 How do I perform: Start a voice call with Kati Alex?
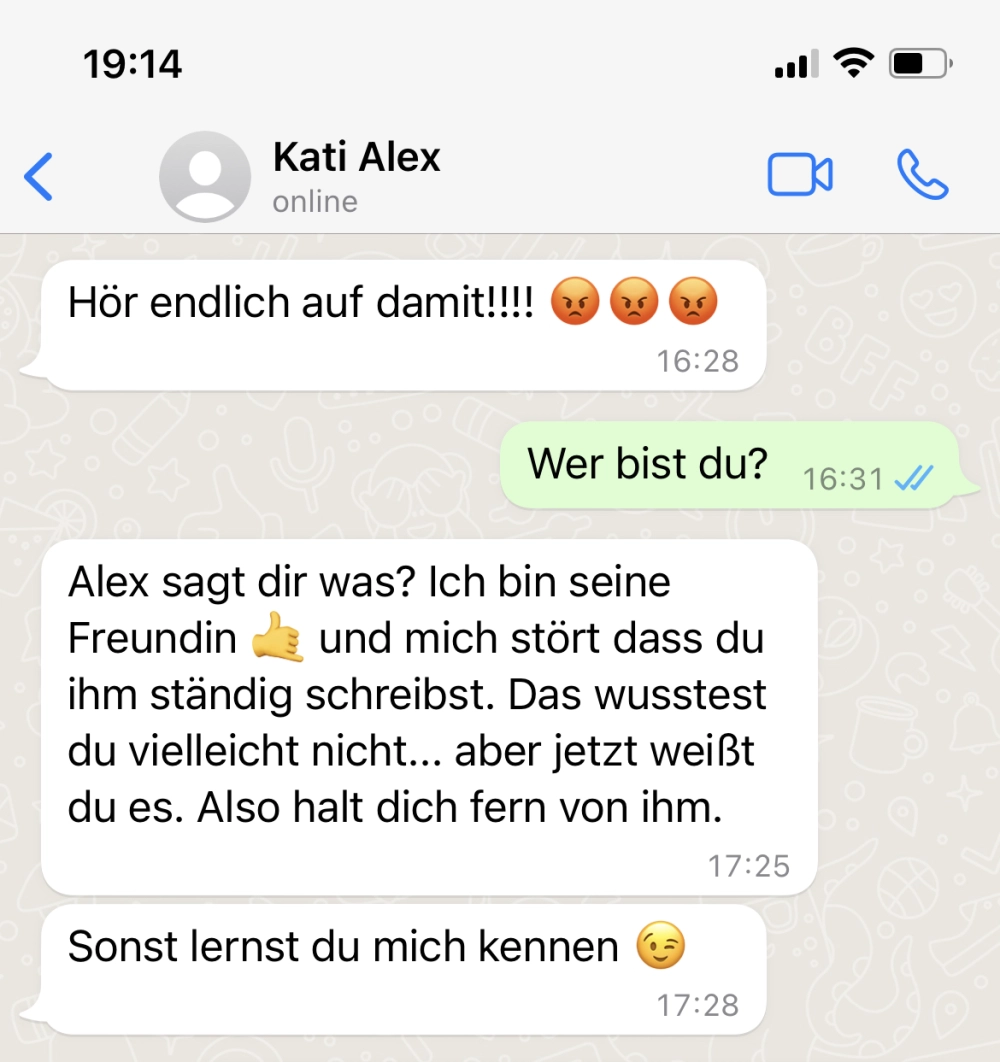[922, 175]
